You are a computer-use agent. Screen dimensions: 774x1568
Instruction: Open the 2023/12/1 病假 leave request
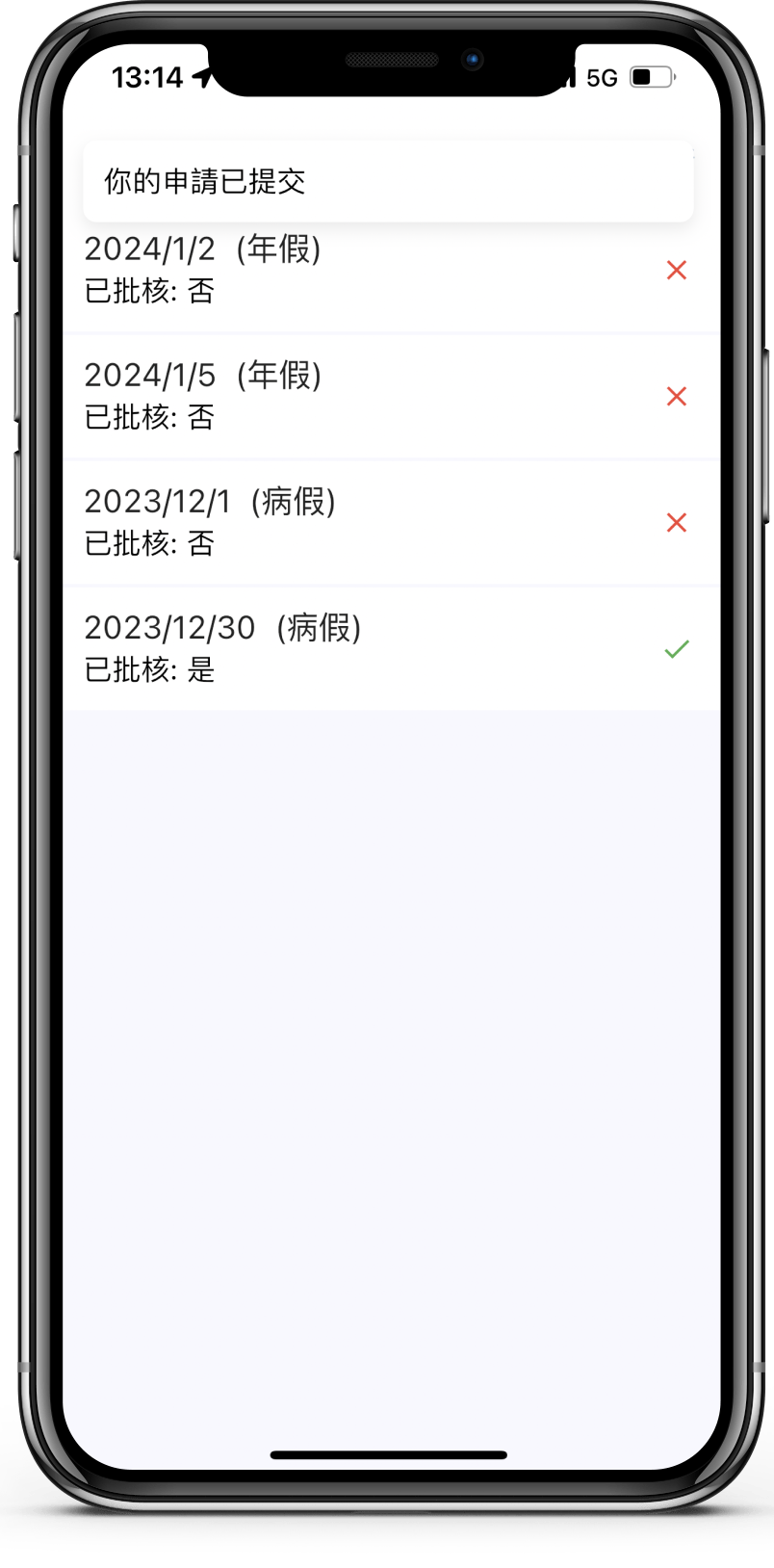pos(366,522)
